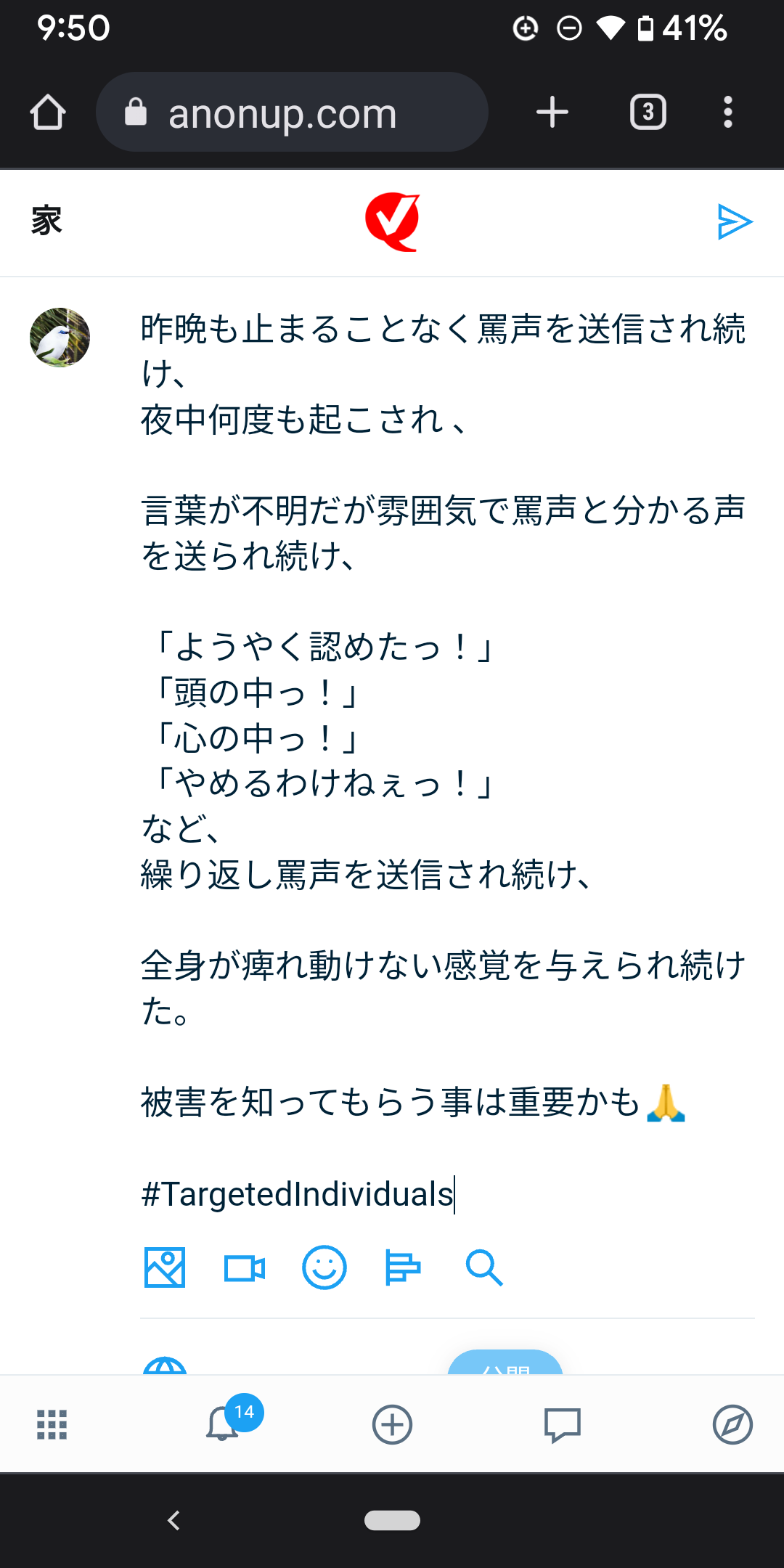Add a video to the post

245,1267
